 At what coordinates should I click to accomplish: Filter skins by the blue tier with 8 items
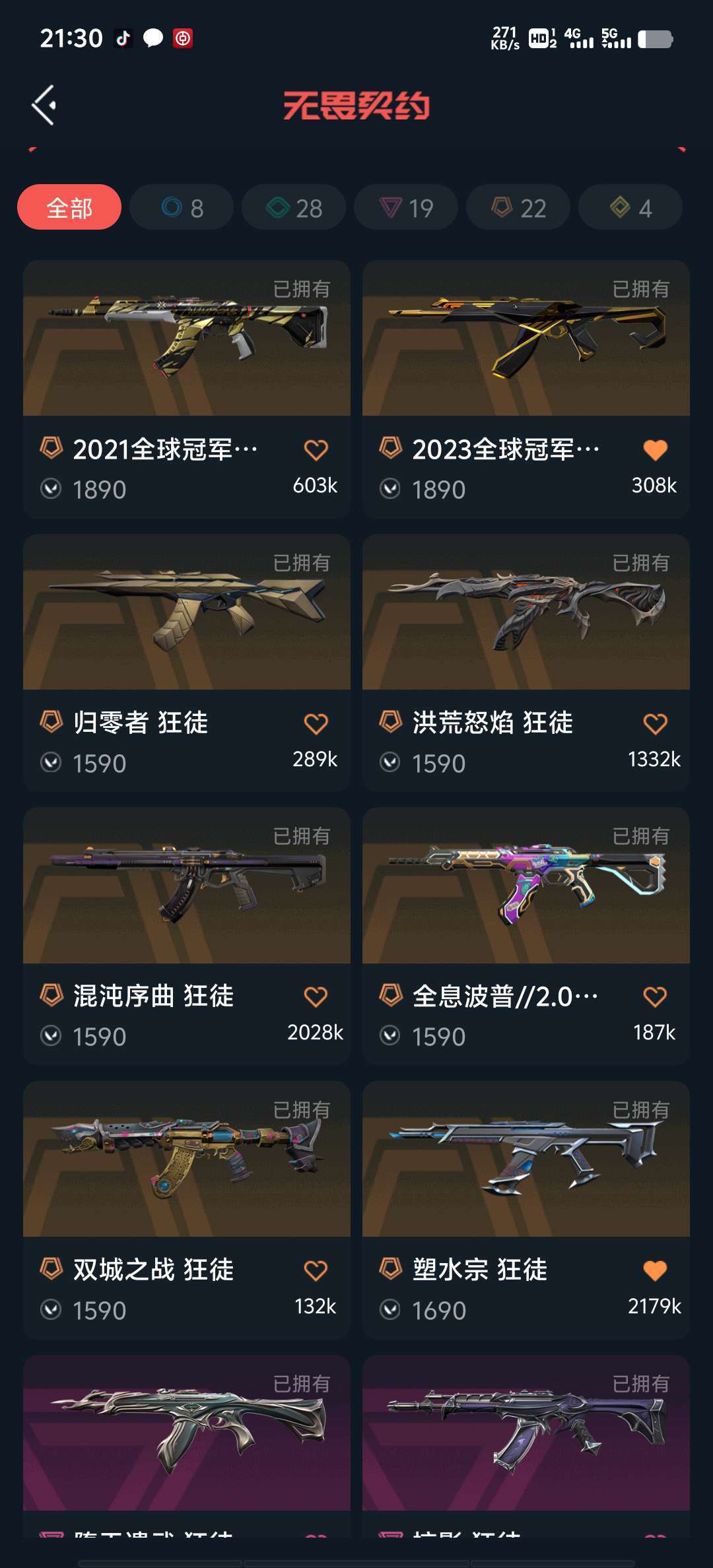(x=182, y=207)
